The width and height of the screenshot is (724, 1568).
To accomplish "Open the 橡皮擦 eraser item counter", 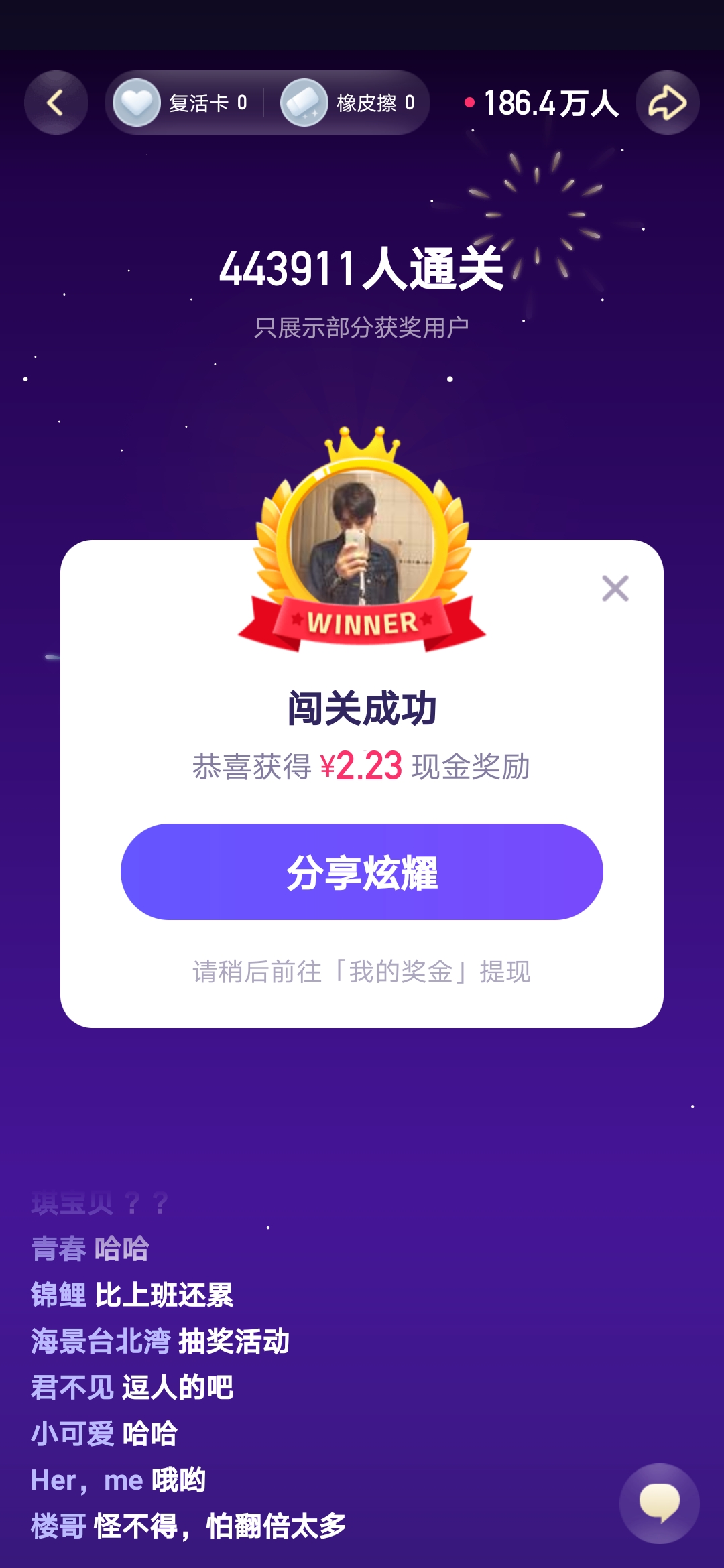I will 349,103.
